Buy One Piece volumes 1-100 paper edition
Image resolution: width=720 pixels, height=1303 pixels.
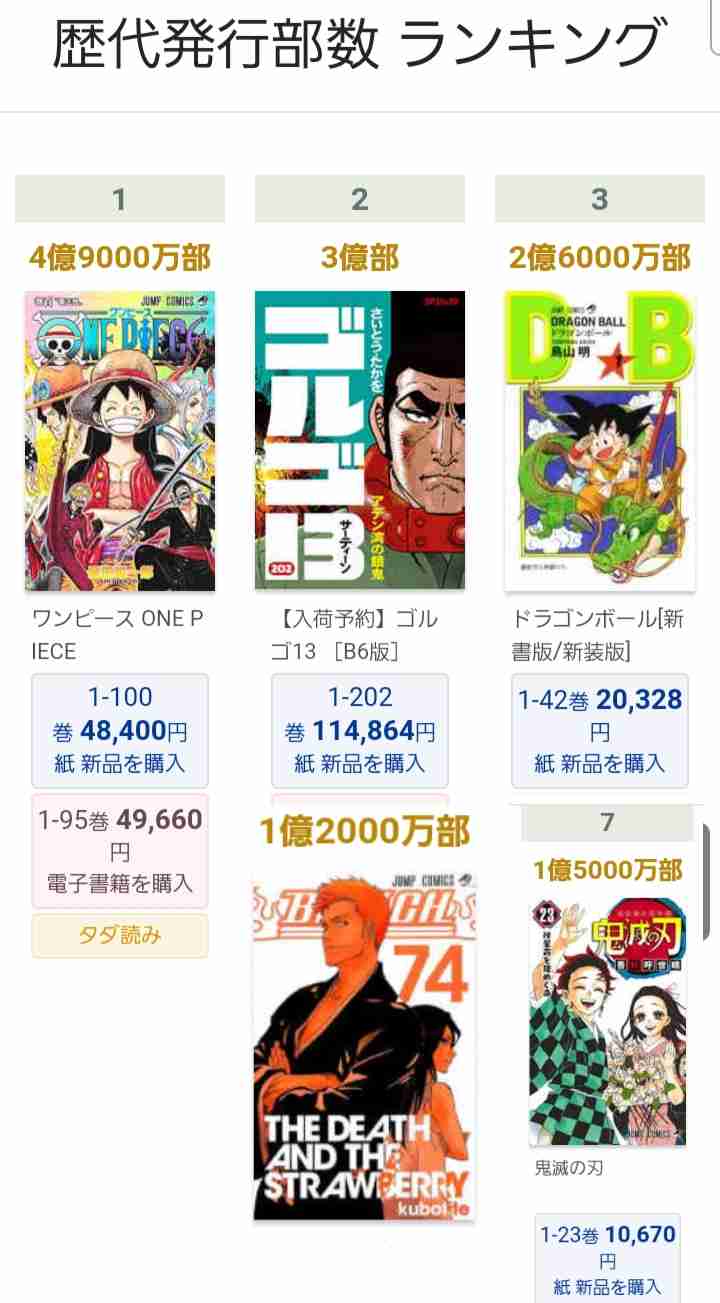119,729
